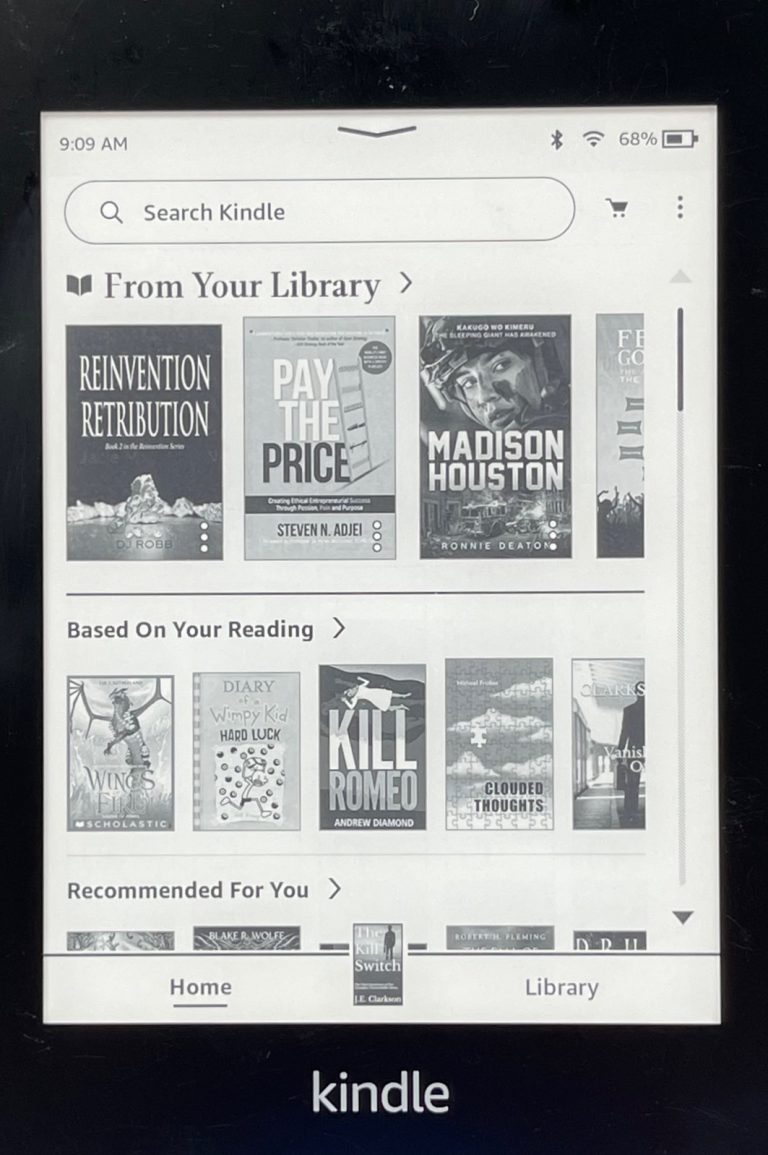Select the Home tab
This screenshot has height=1155, width=768.
(x=200, y=988)
